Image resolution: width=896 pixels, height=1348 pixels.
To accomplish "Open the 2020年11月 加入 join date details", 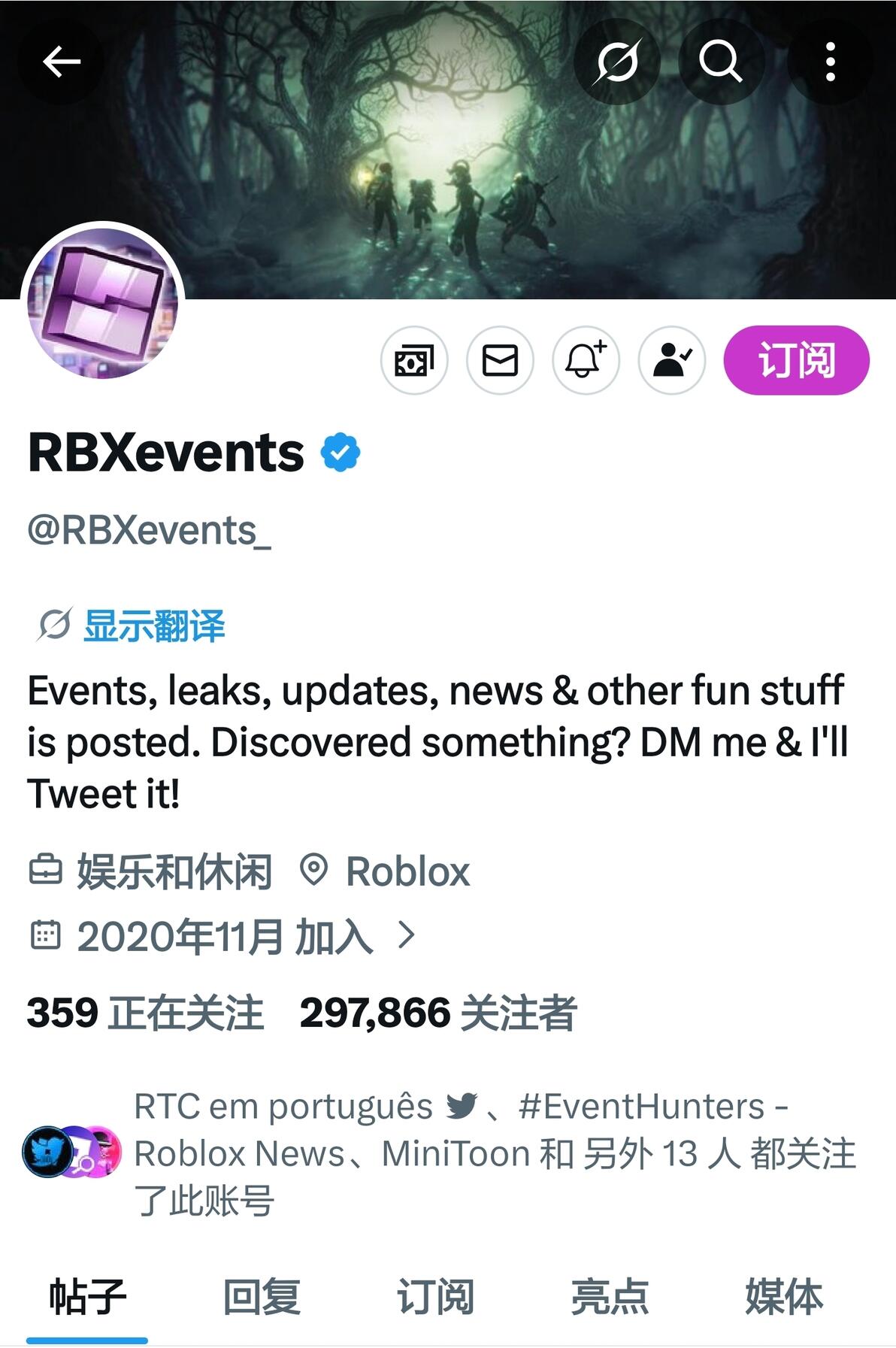I will (x=222, y=936).
